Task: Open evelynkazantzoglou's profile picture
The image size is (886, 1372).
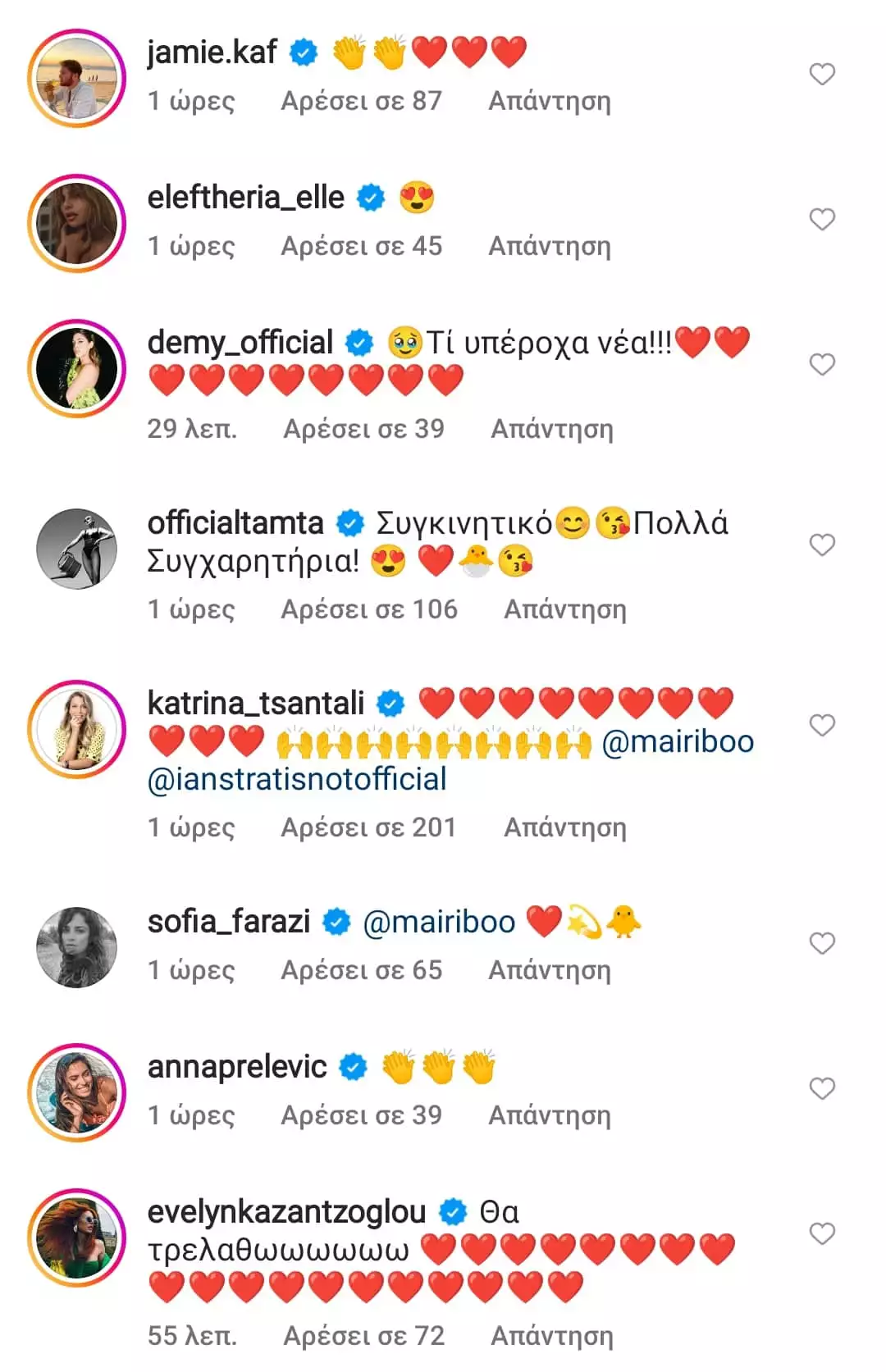Action: [77, 1238]
